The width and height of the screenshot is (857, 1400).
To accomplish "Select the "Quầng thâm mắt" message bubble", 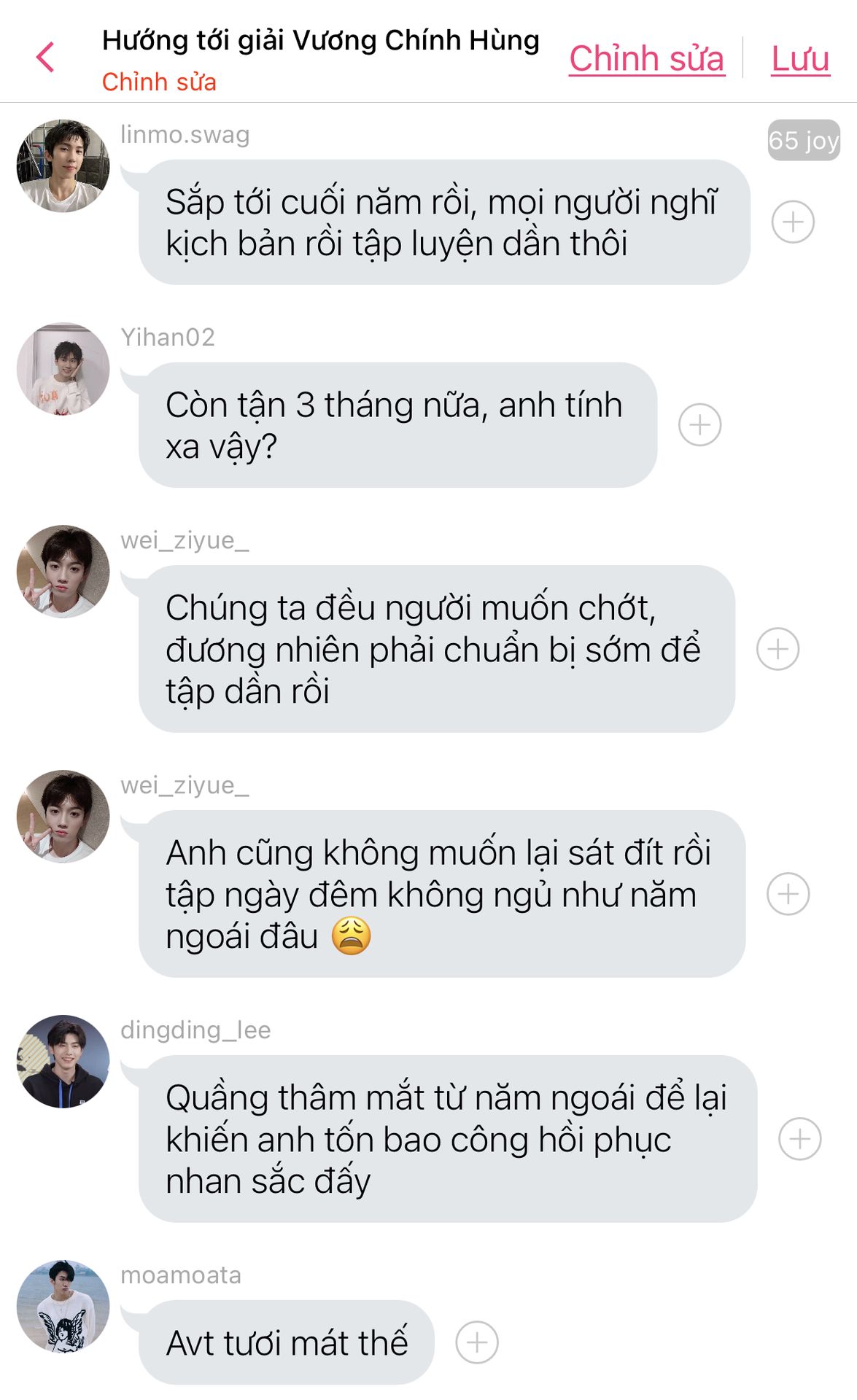I will (448, 1139).
